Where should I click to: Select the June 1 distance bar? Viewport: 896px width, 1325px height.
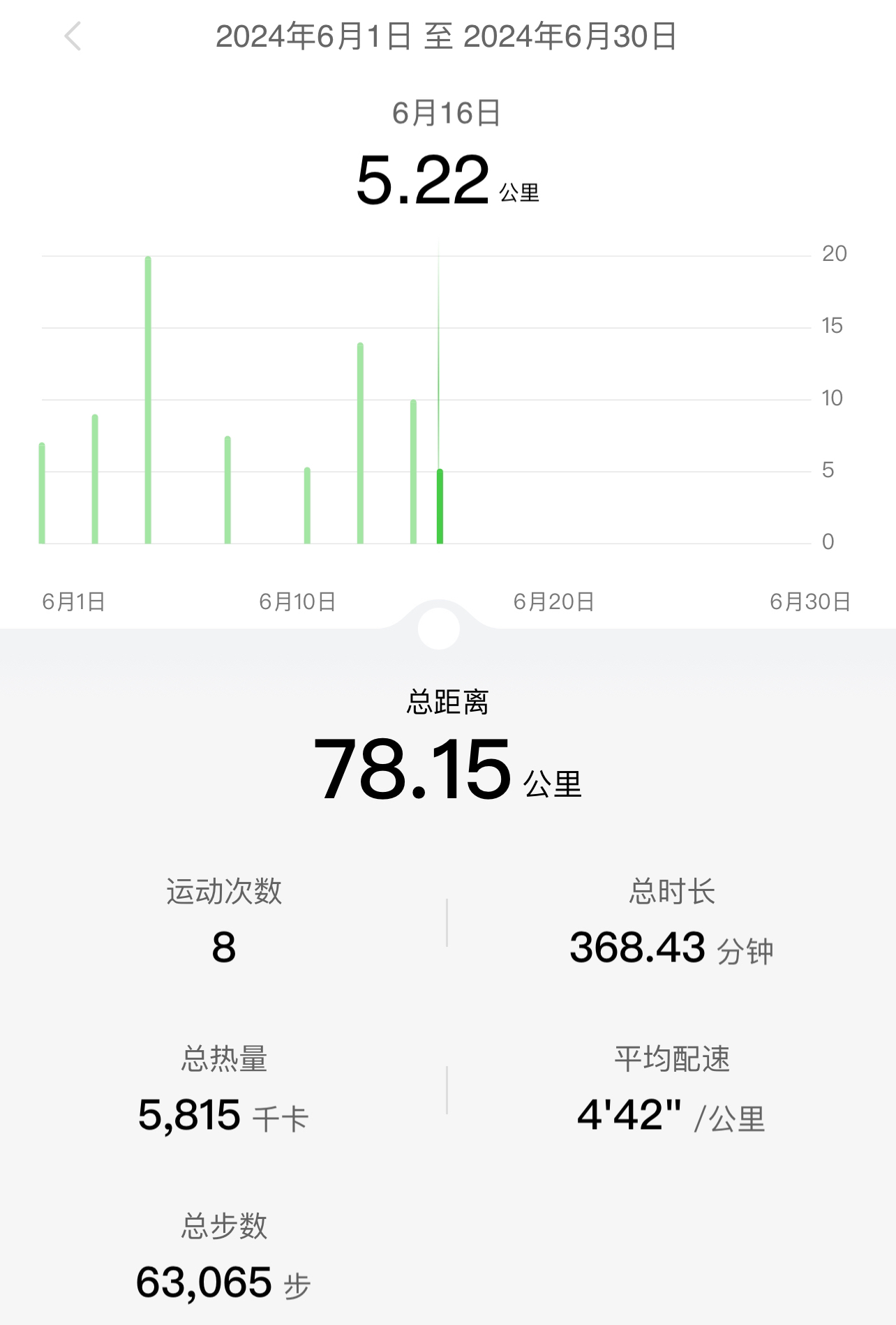[43, 493]
